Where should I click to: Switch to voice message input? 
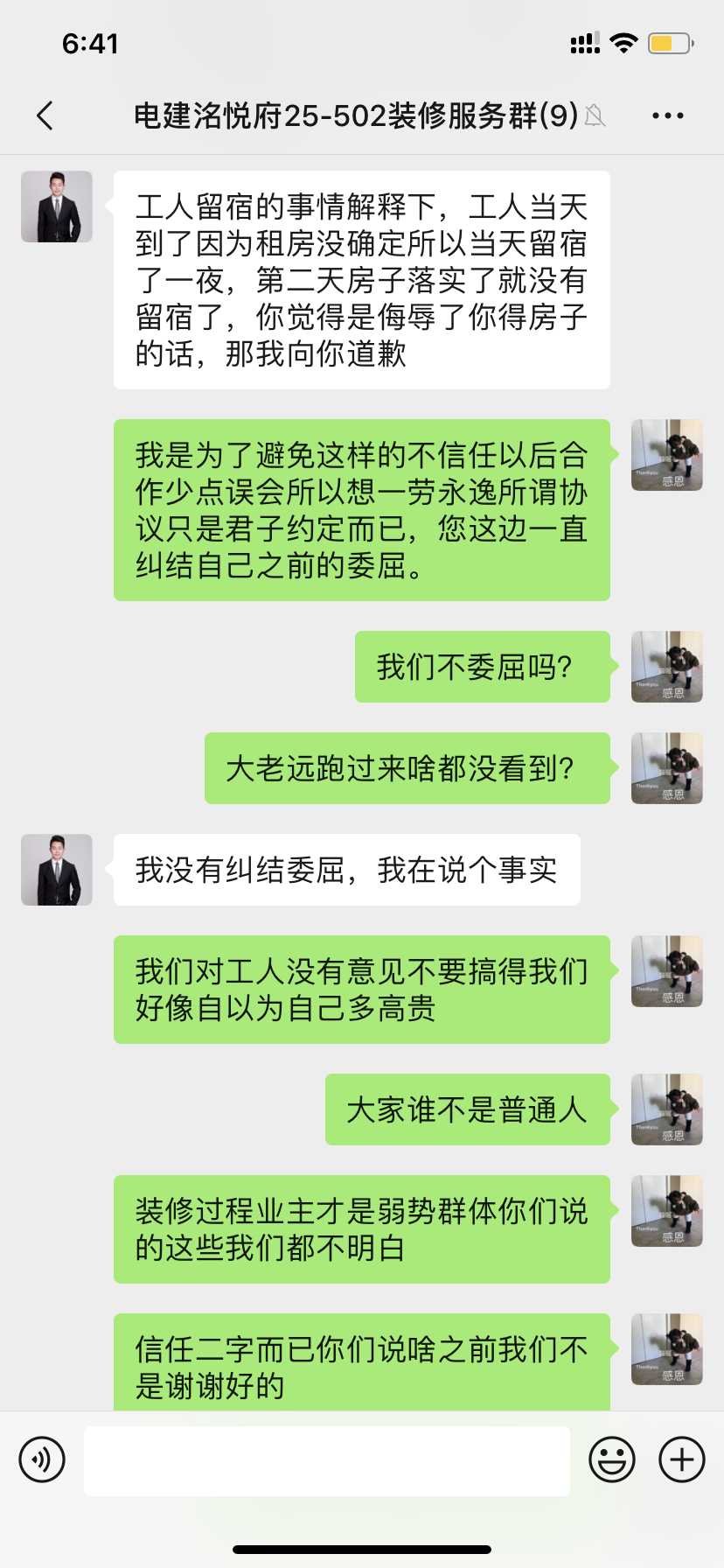pyautogui.click(x=42, y=1459)
